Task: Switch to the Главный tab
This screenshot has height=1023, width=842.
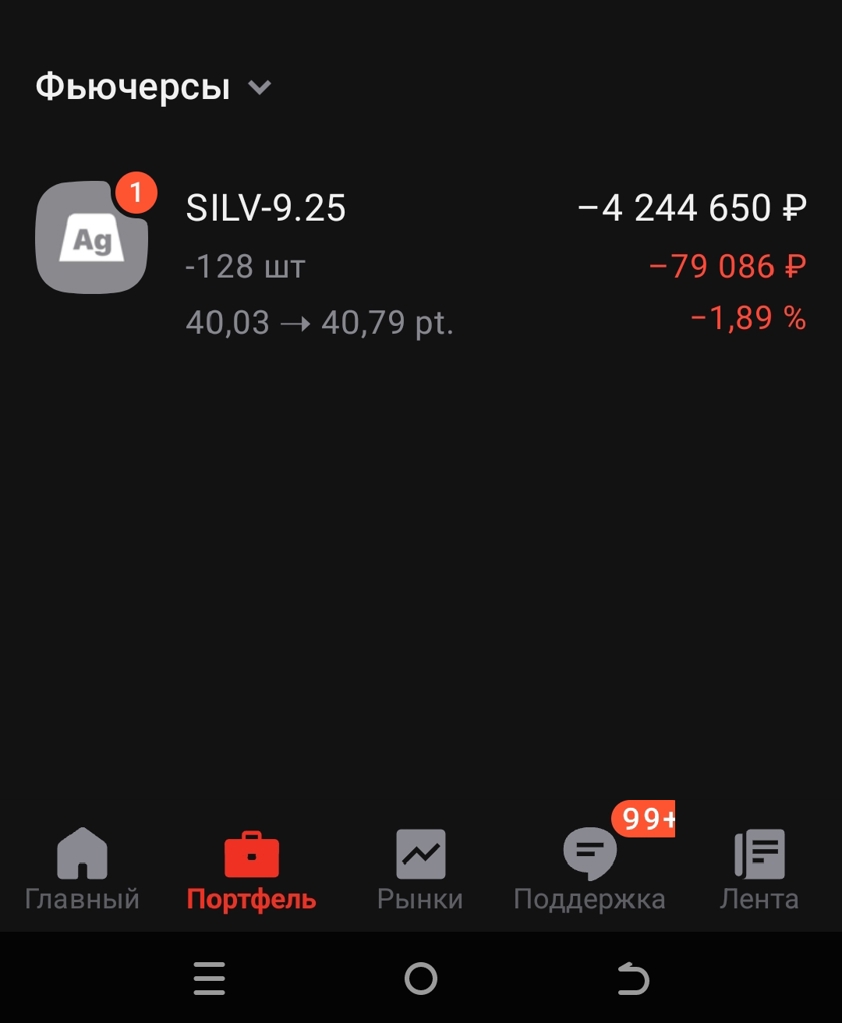Action: [x=82, y=870]
